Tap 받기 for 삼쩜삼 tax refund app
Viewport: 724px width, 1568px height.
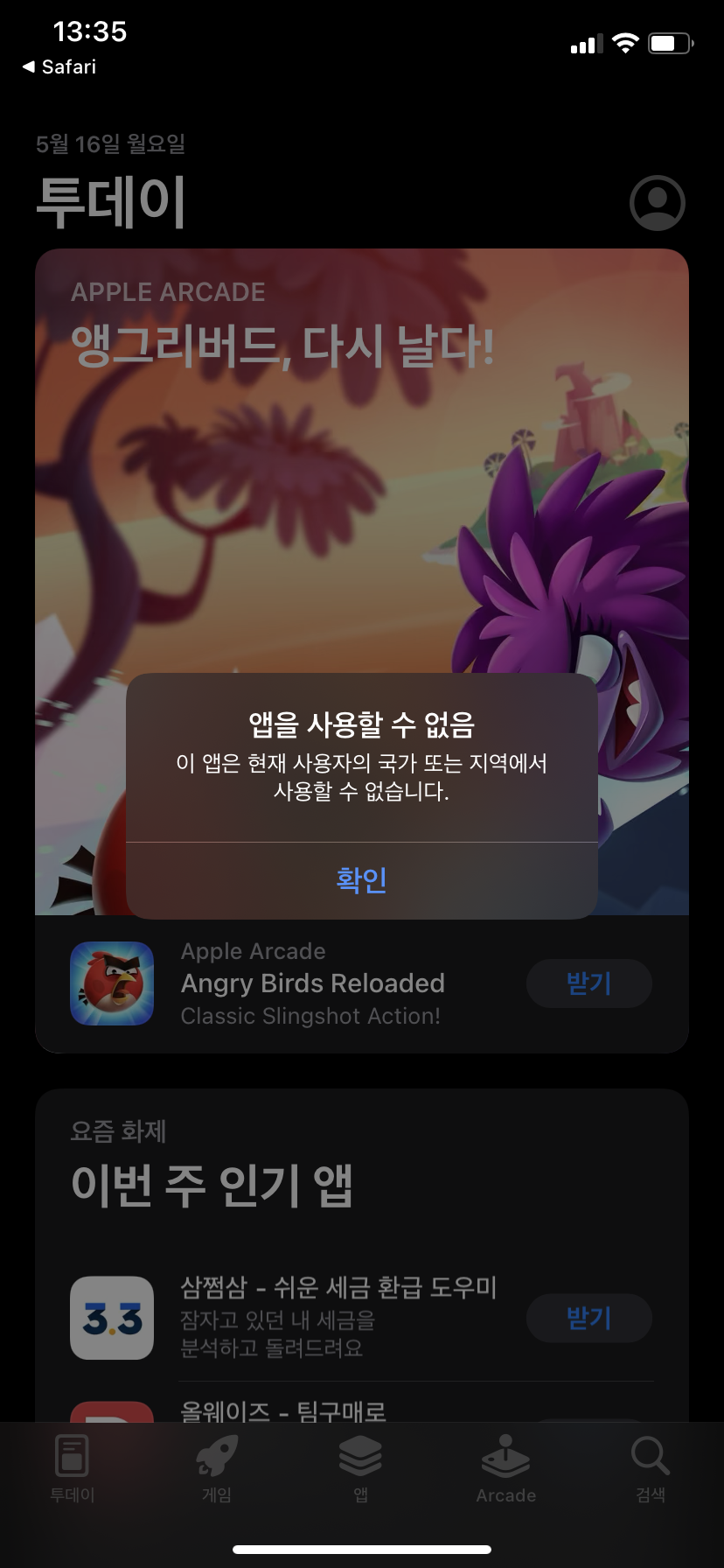(588, 1318)
